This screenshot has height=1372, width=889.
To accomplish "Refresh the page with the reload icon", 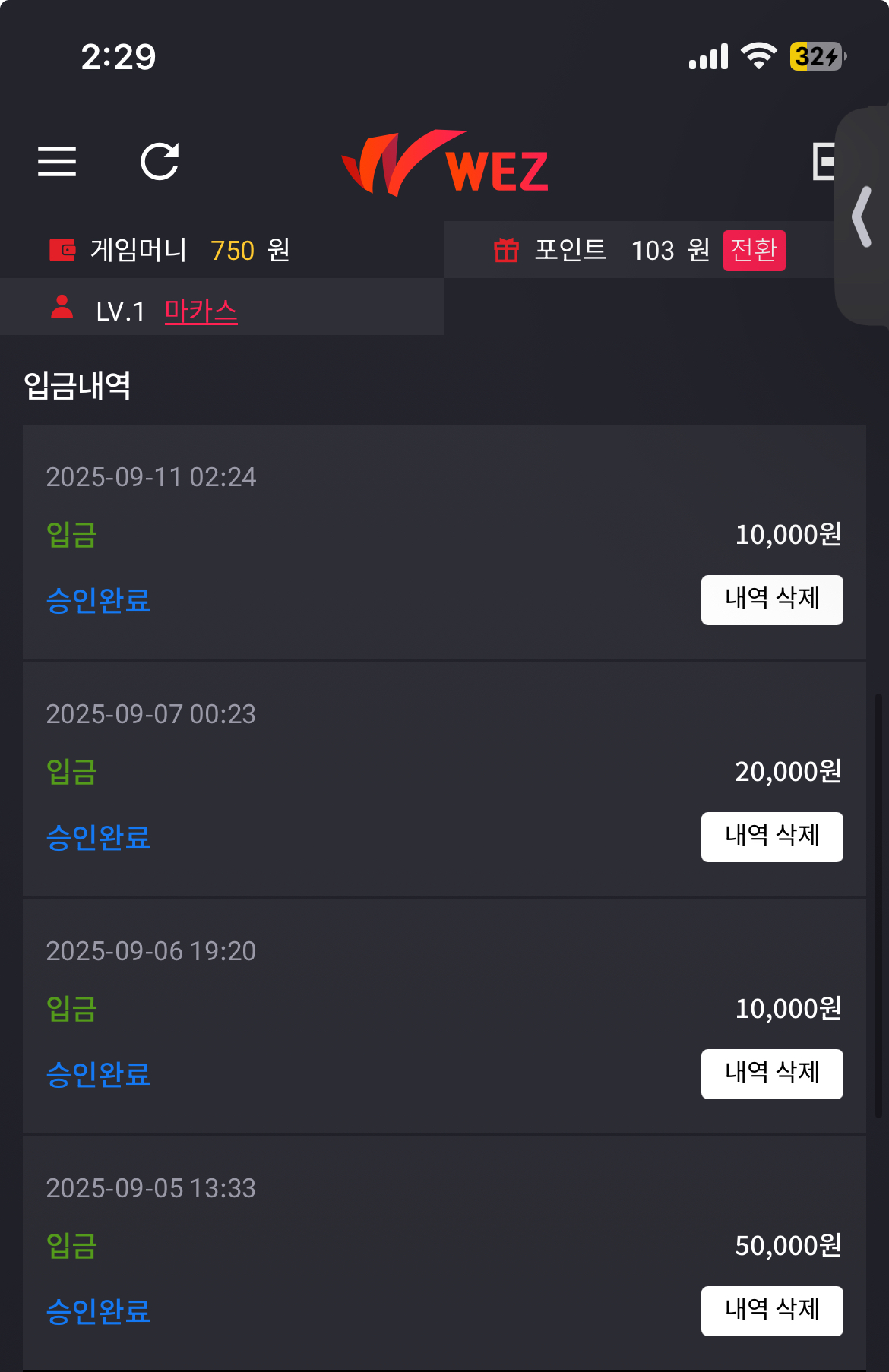I will pyautogui.click(x=160, y=161).
